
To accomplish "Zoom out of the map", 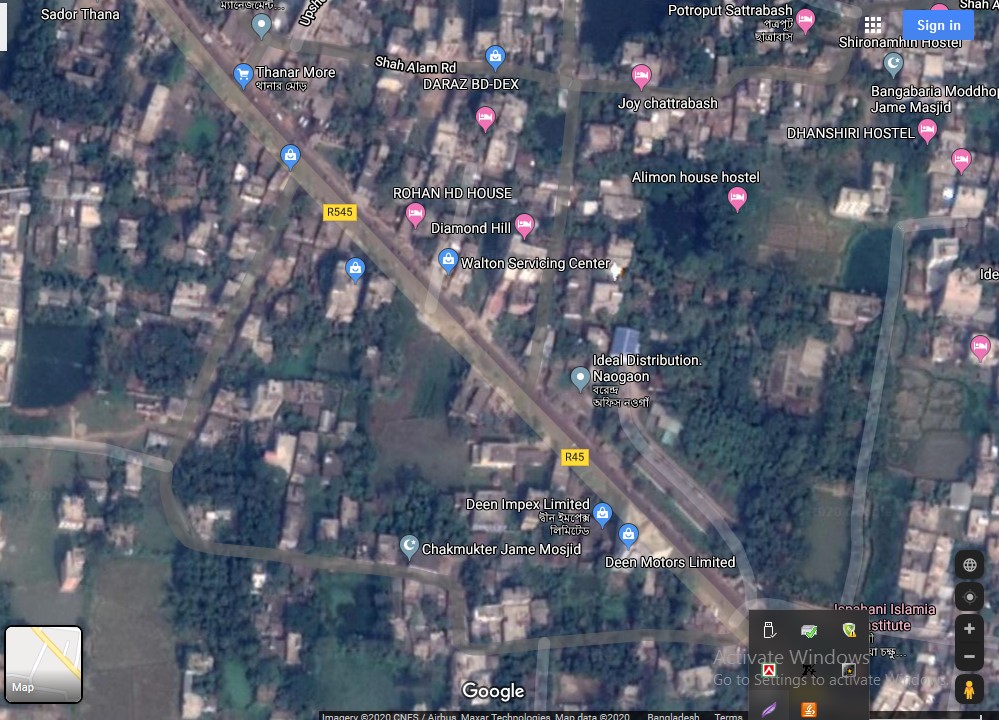I will pyautogui.click(x=969, y=657).
